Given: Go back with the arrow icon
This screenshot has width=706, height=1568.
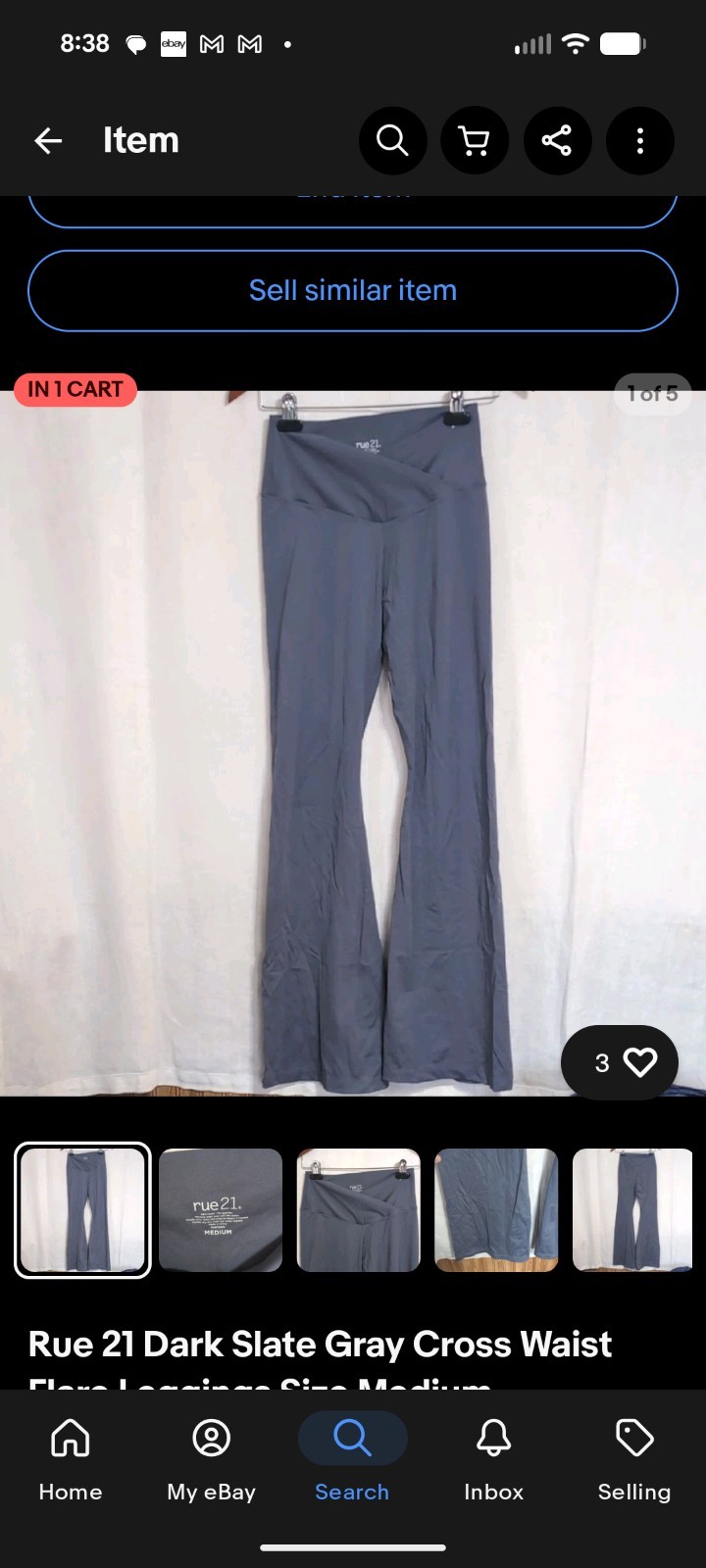Looking at the screenshot, I should point(48,141).
